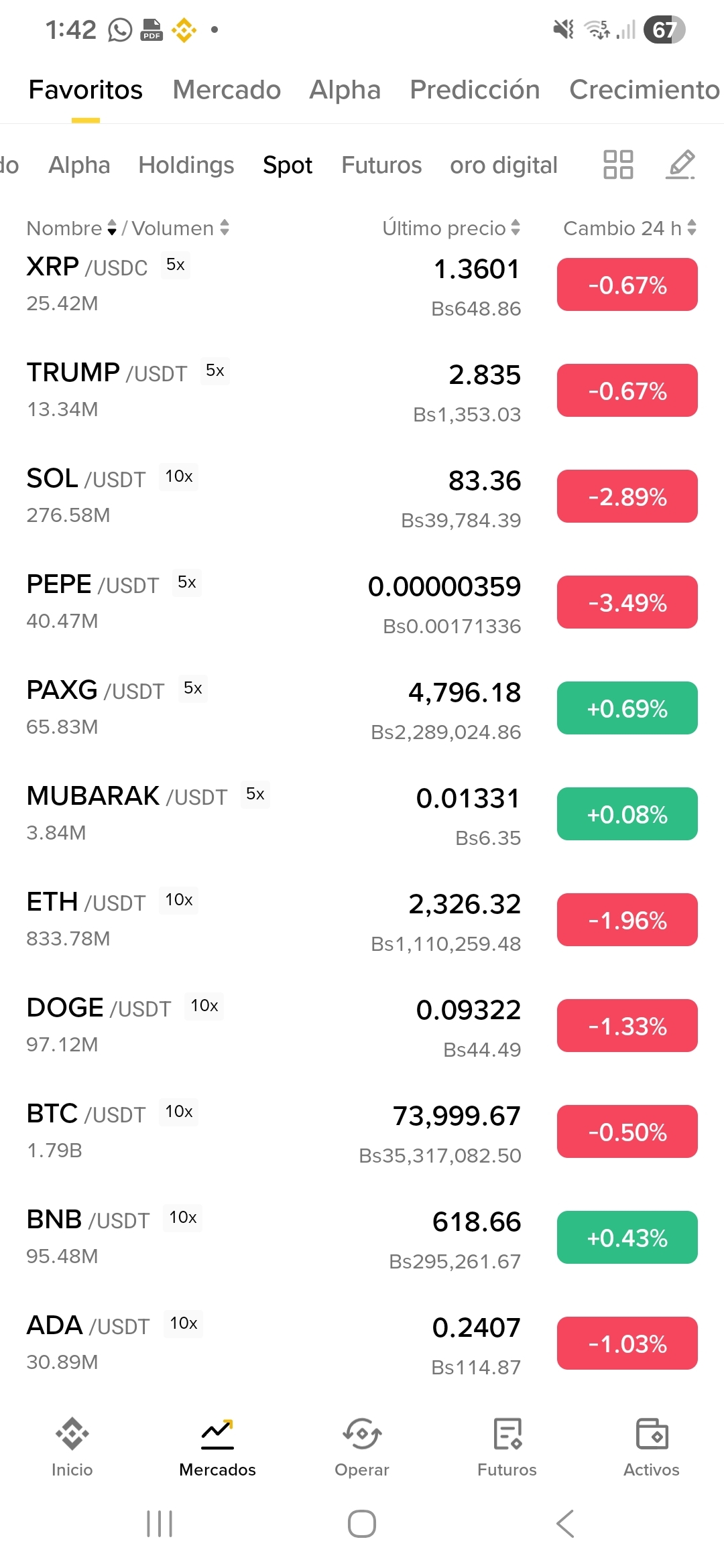
Task: Switch to the Mercado top tab
Action: point(227,90)
